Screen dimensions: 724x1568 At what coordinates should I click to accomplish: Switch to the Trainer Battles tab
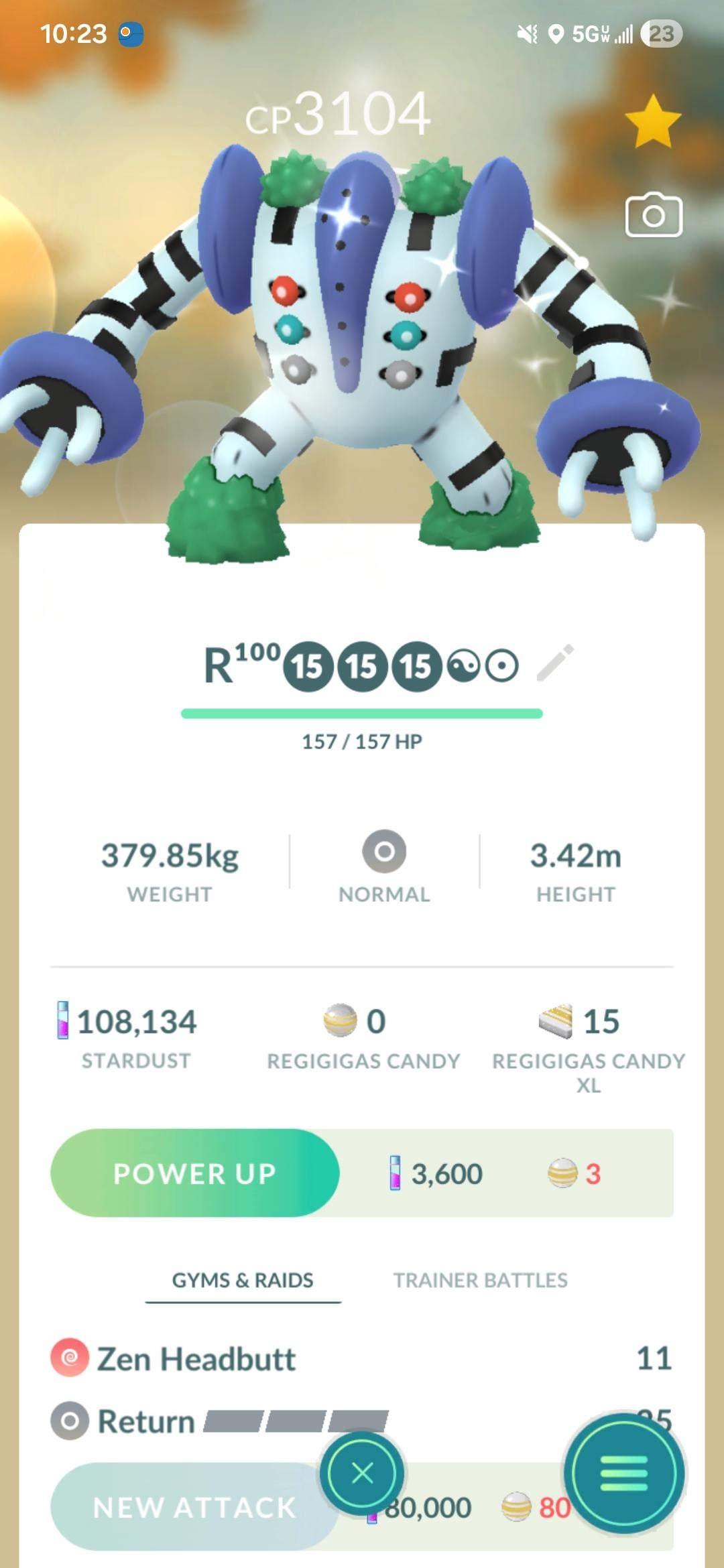pyautogui.click(x=480, y=1280)
